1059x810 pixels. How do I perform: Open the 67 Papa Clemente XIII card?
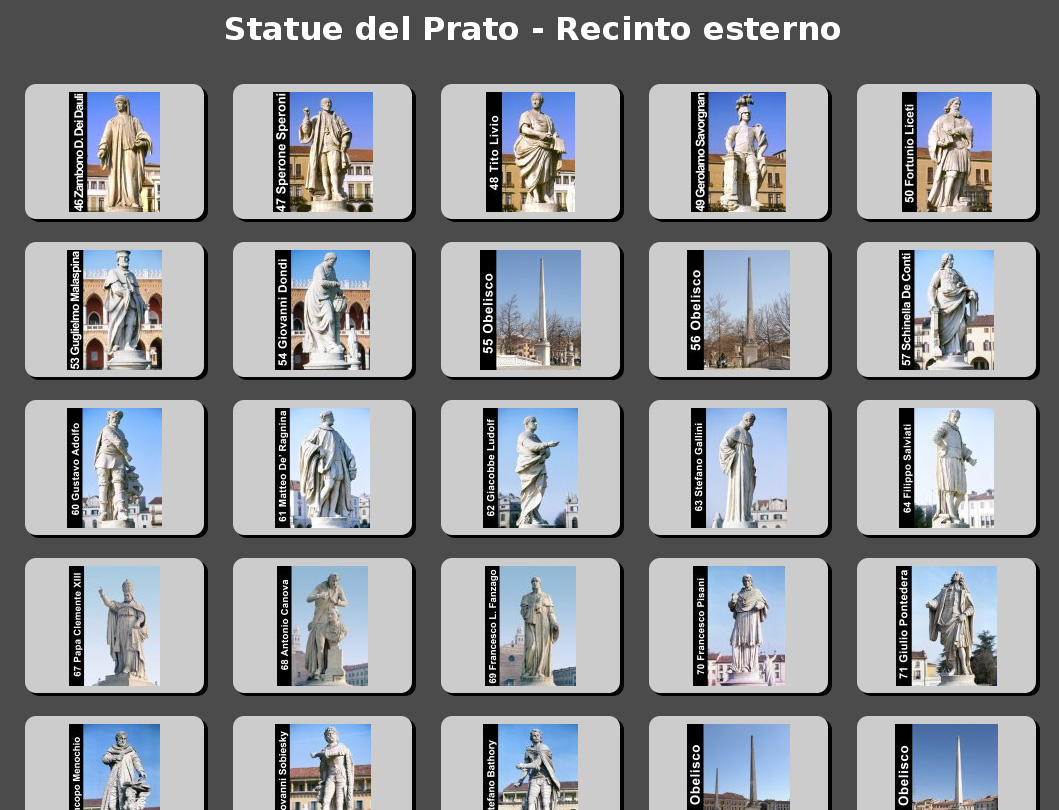pyautogui.click(x=114, y=626)
